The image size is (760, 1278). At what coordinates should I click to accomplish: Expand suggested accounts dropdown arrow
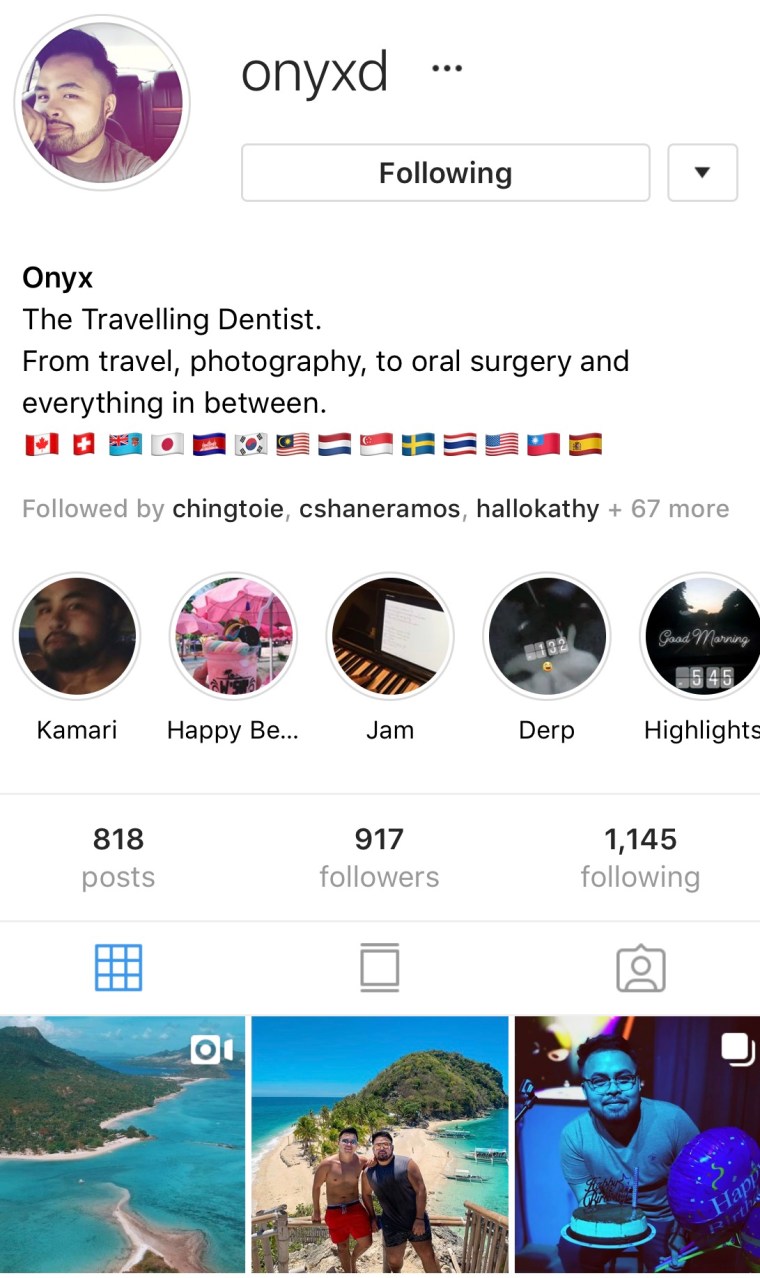pyautogui.click(x=702, y=173)
